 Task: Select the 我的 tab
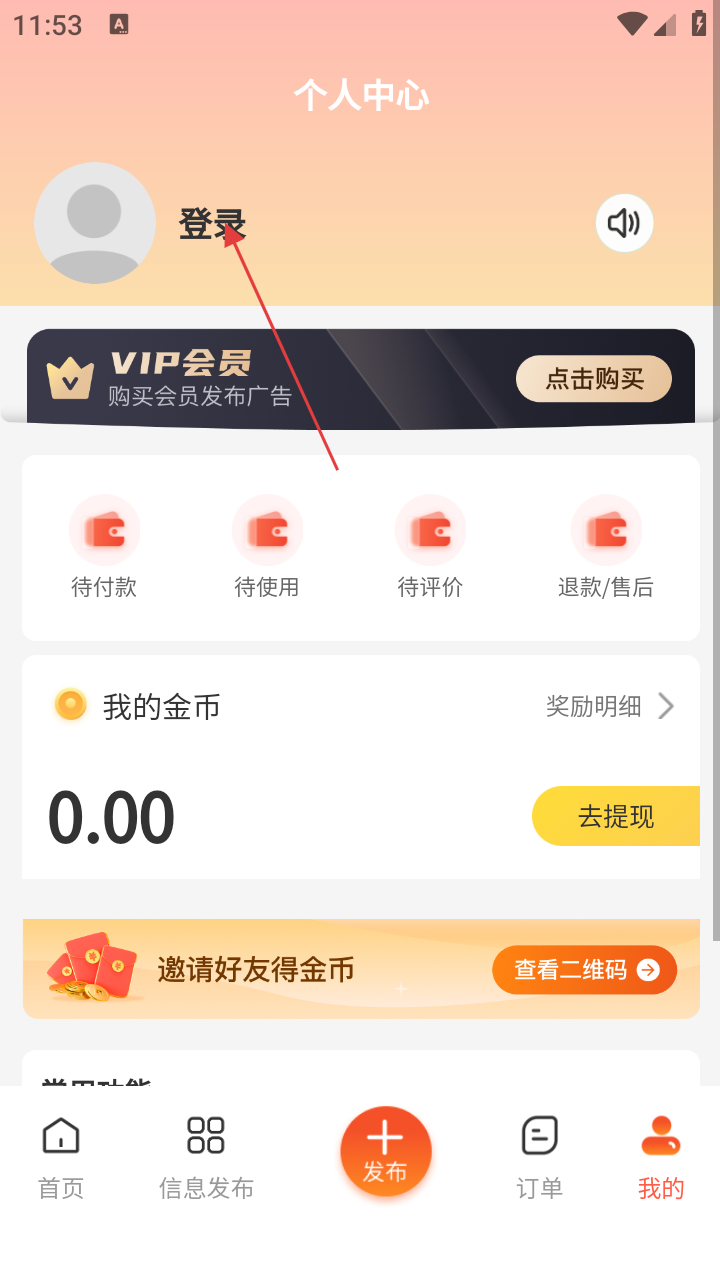tap(661, 1157)
